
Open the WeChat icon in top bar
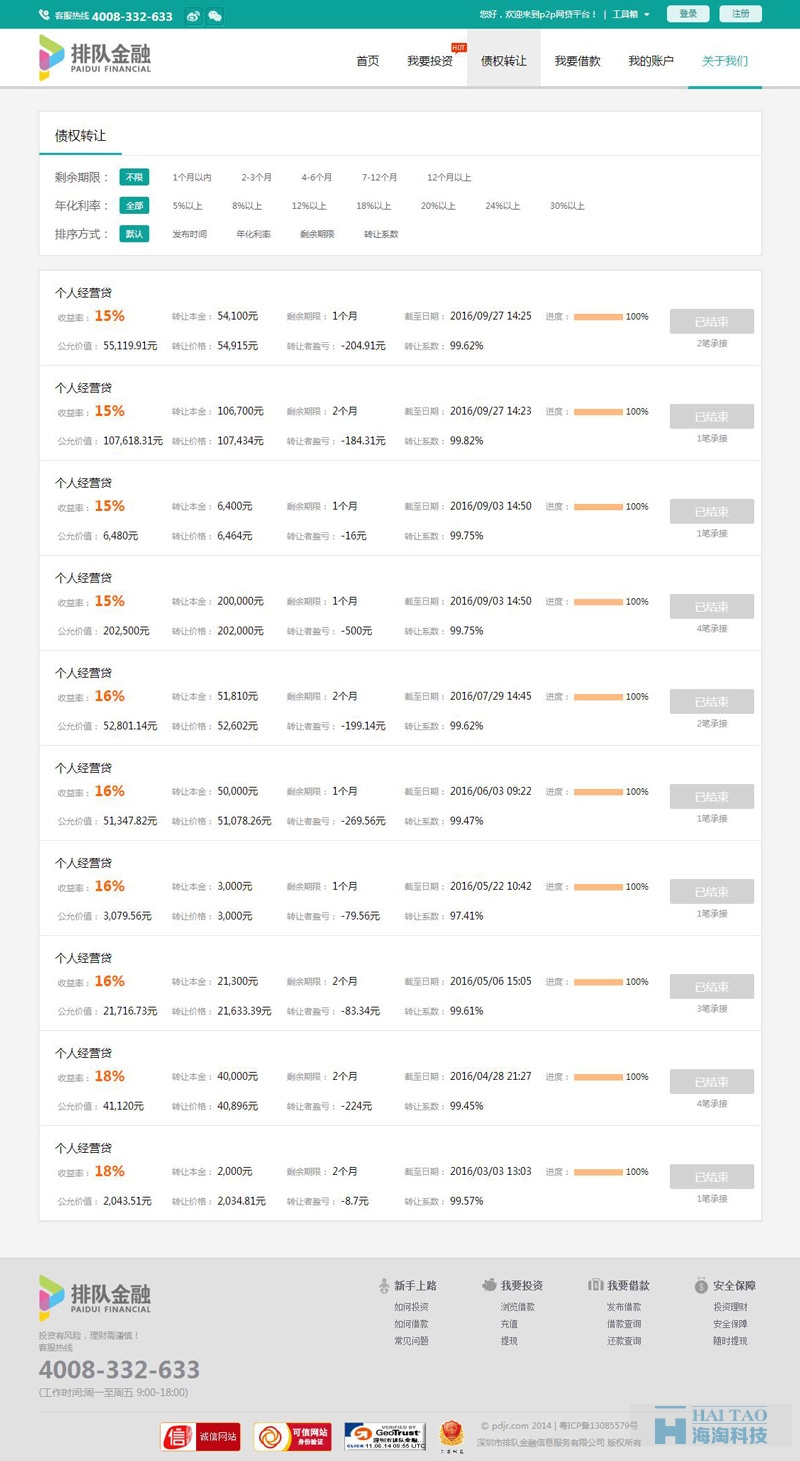[x=215, y=16]
